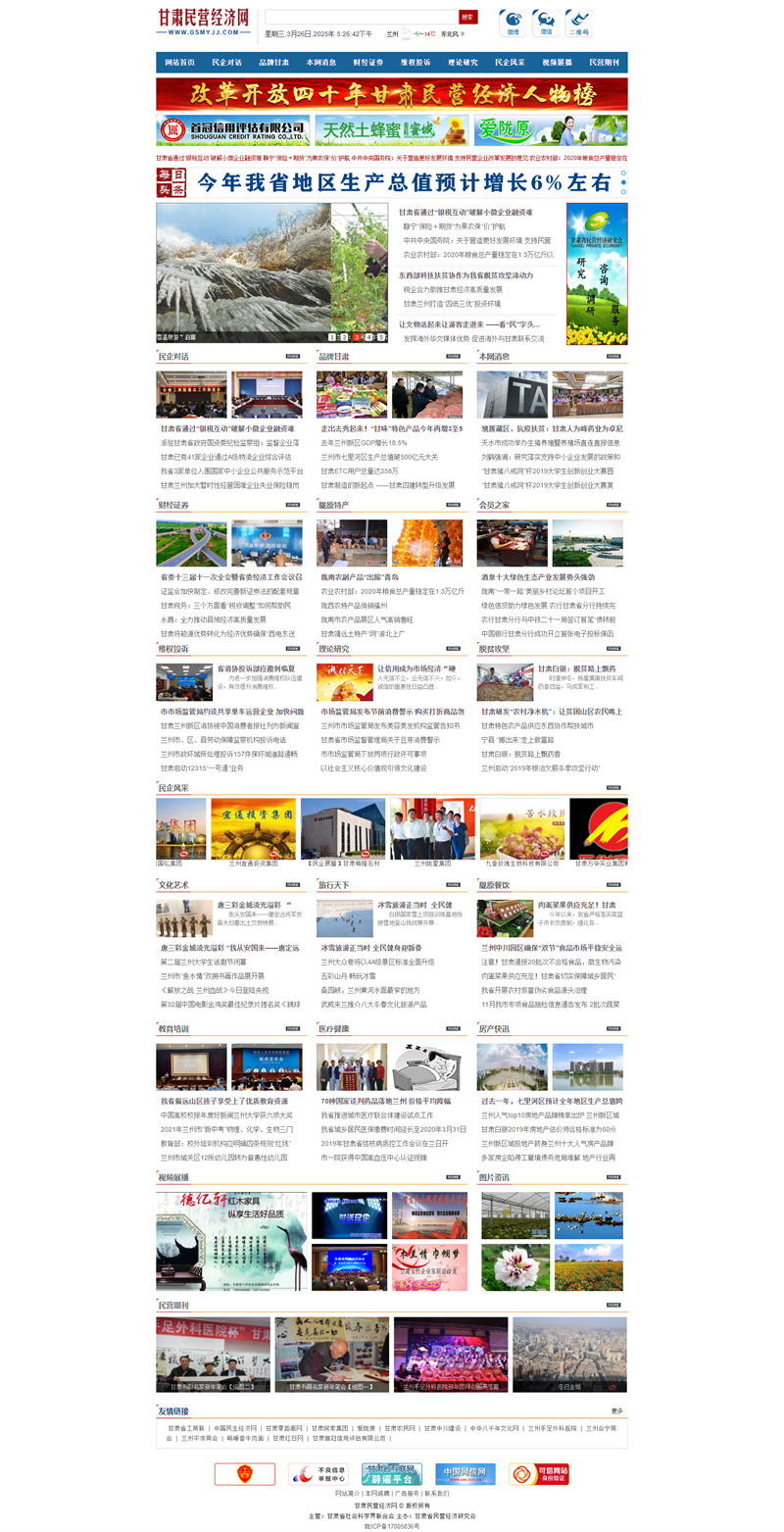The height and width of the screenshot is (1532, 784).
Task: Select carousel slide number 3
Action: pos(357,337)
